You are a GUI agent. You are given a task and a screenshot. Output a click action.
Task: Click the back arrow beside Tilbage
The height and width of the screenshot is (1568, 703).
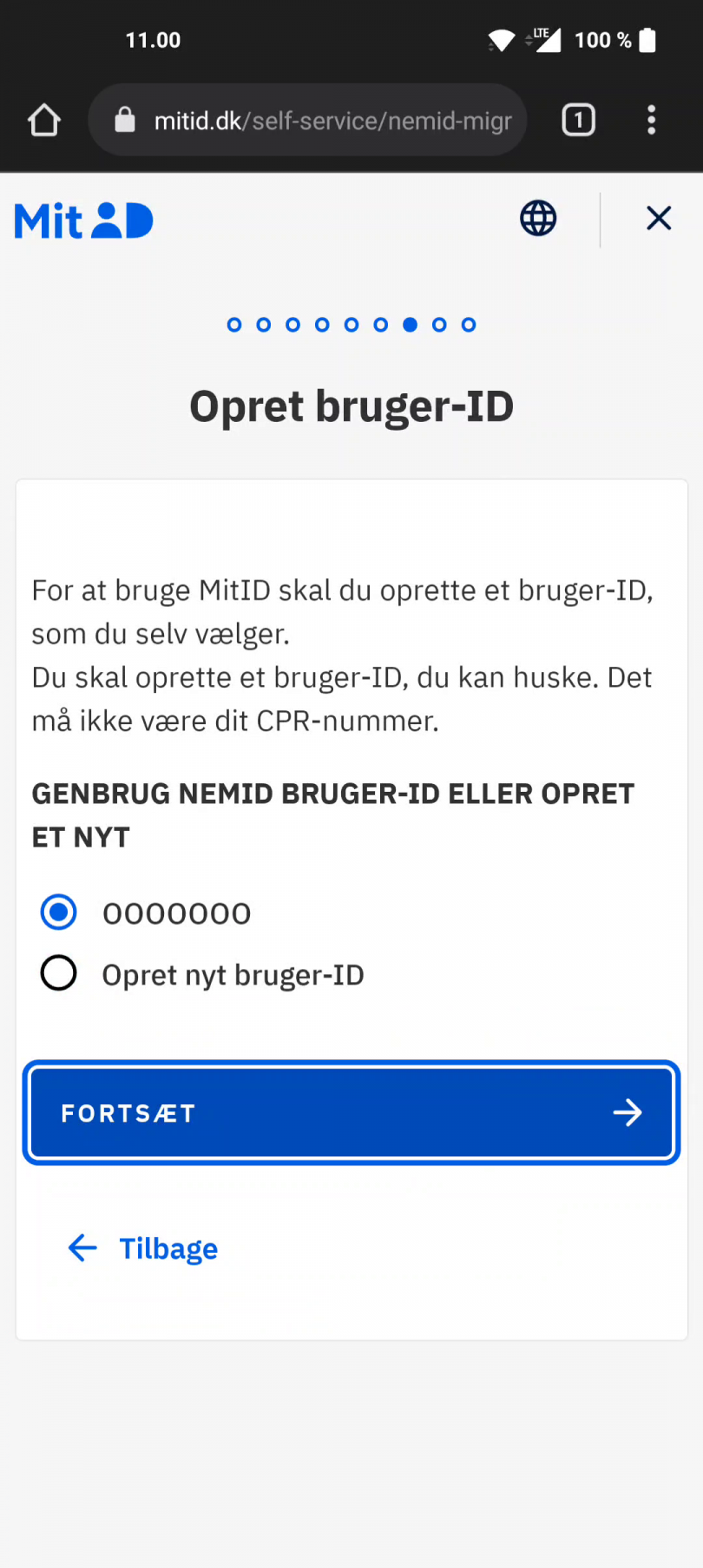point(82,1248)
